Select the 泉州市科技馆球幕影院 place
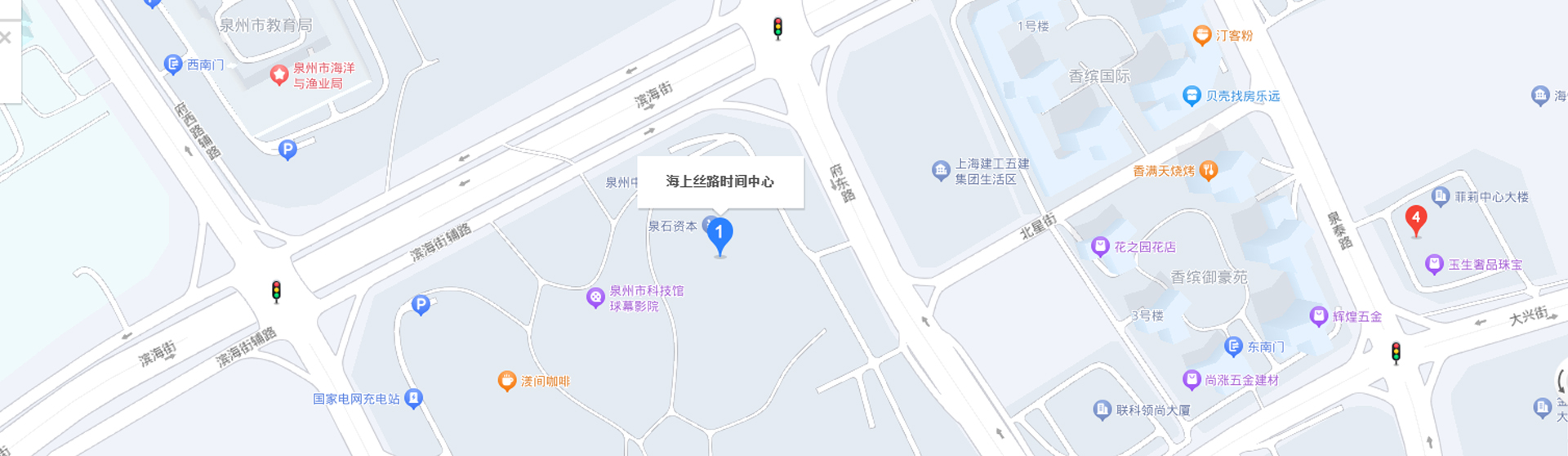 (596, 297)
